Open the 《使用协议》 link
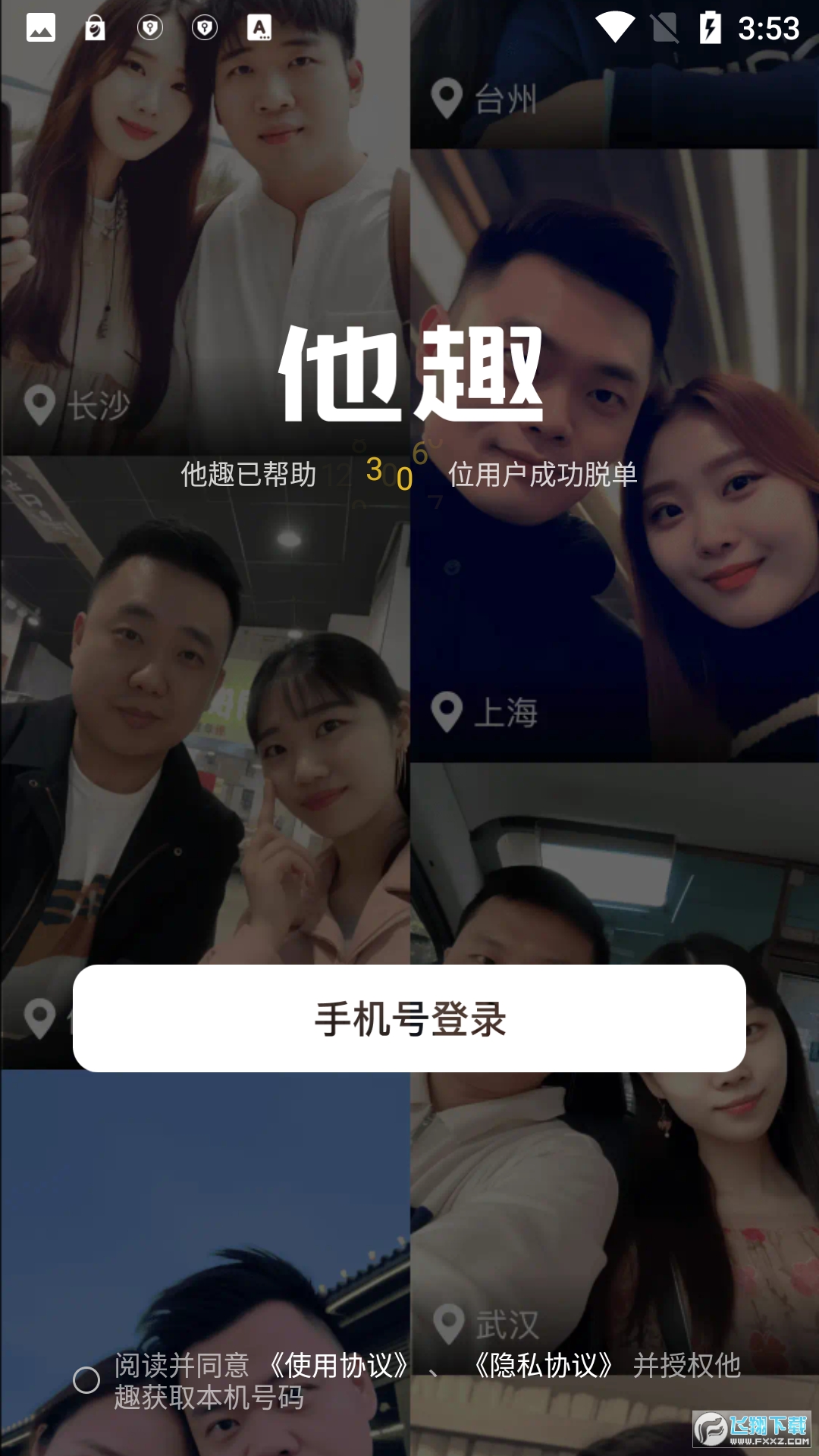Image resolution: width=819 pixels, height=1456 pixels. coord(339,1366)
